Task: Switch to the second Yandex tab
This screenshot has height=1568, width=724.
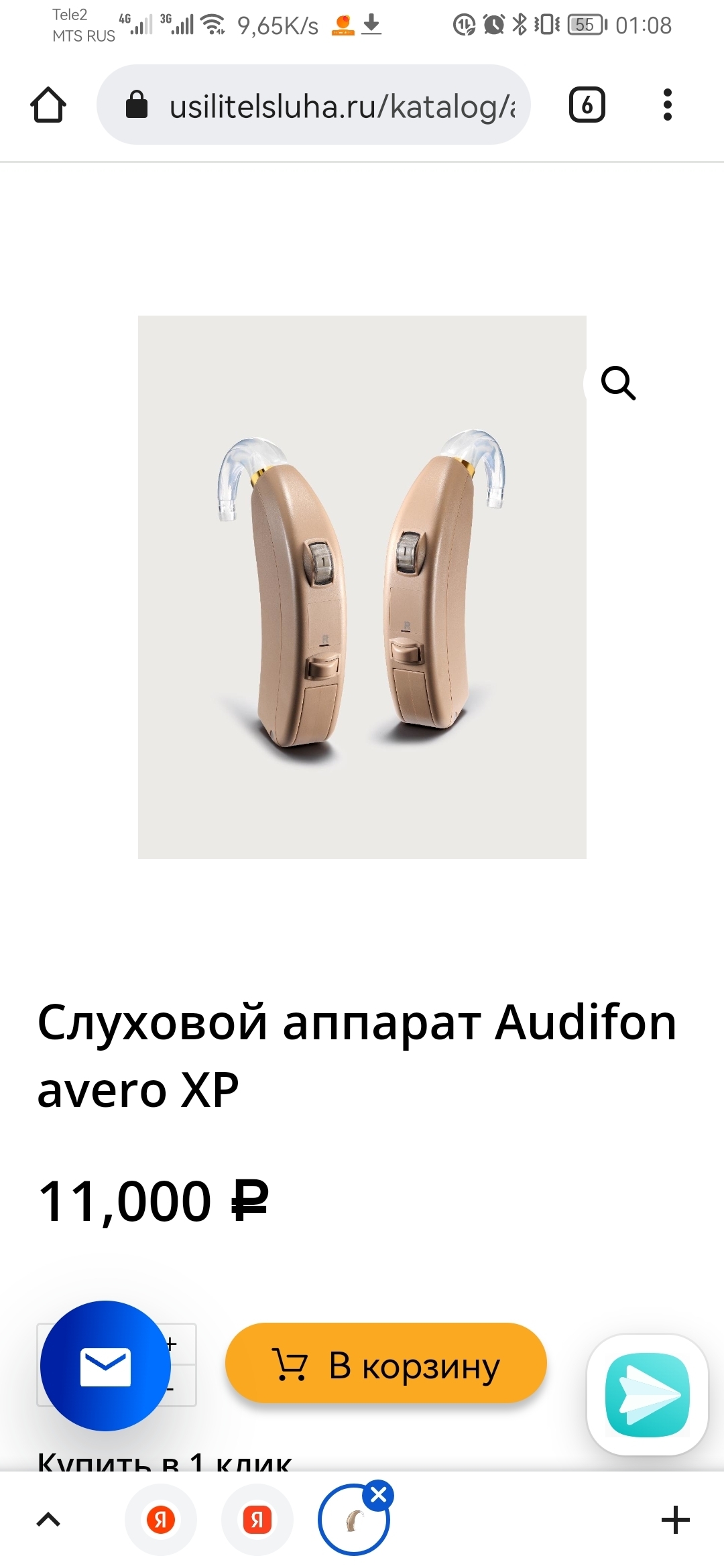Action: point(257,1520)
